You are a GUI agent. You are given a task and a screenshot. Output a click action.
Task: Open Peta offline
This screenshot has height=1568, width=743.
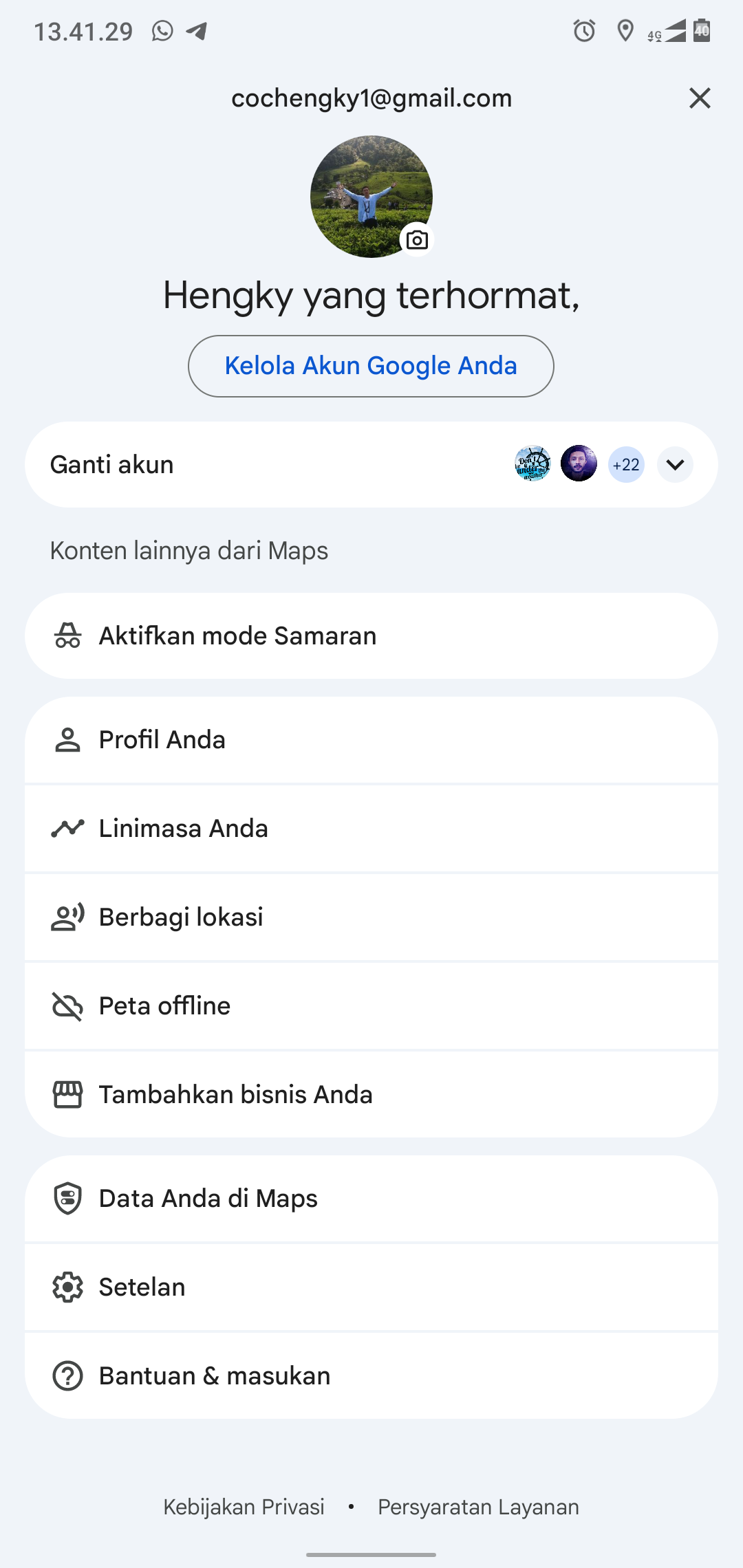pos(371,1006)
